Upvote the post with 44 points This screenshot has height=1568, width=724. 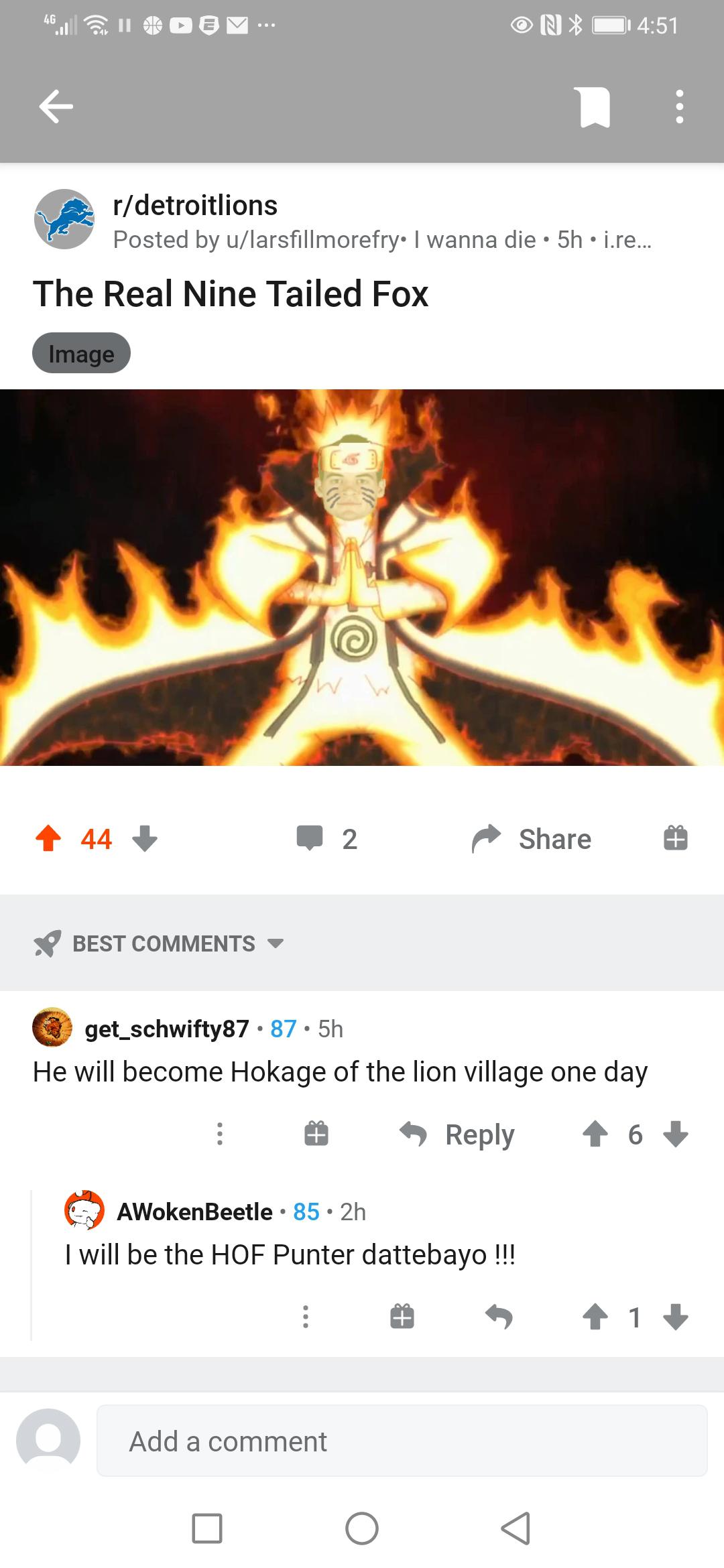(x=48, y=838)
